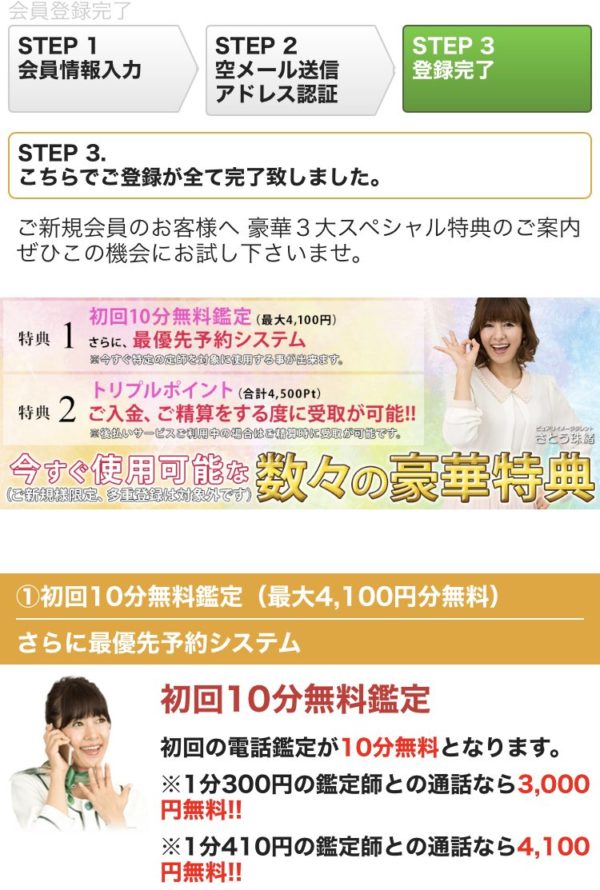Open the 豪華特典 promotional banner

pos(300,403)
